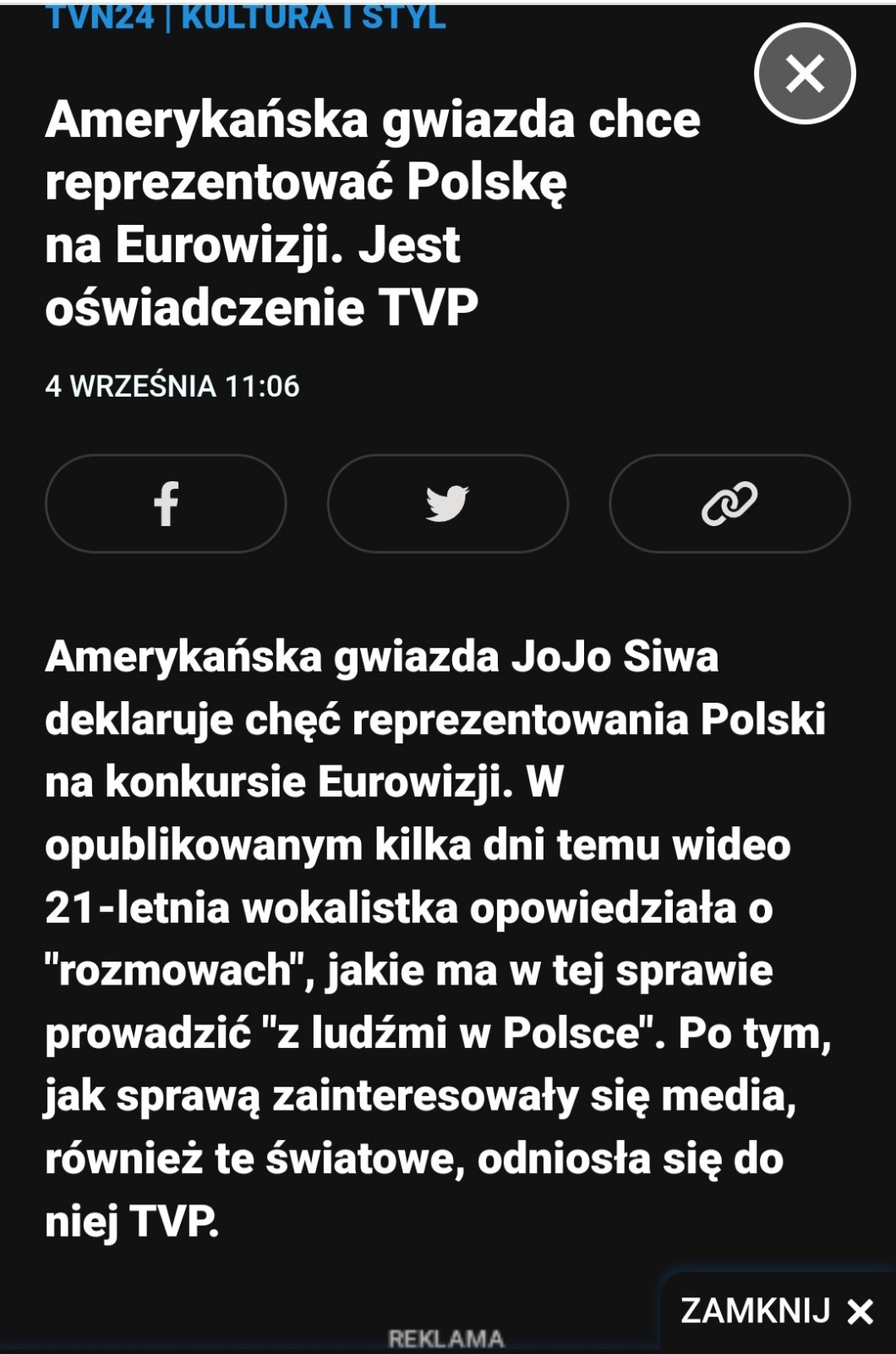The height and width of the screenshot is (1354, 896).
Task: Share this article on Facebook
Action: (166, 503)
